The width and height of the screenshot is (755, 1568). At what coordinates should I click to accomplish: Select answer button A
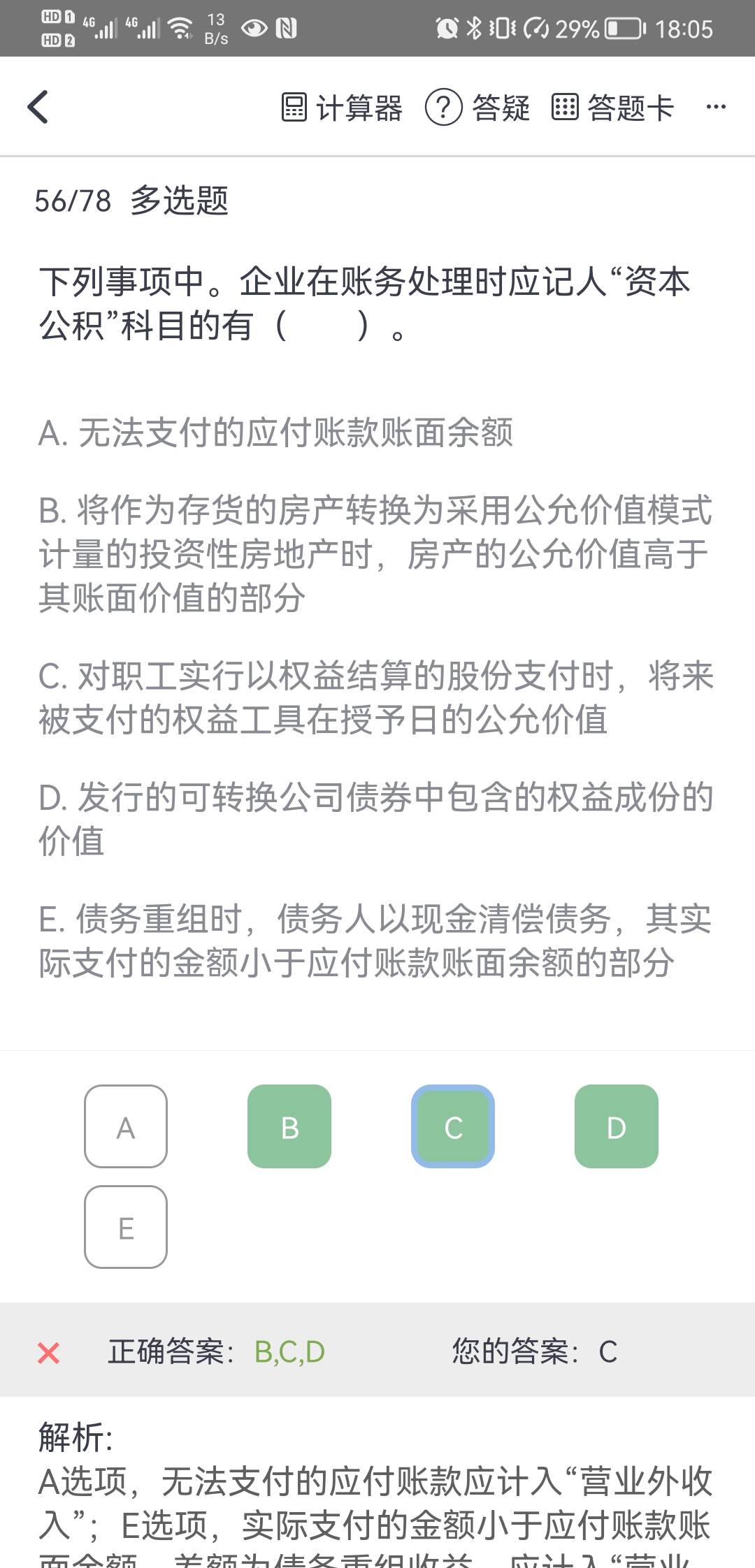click(x=126, y=1126)
